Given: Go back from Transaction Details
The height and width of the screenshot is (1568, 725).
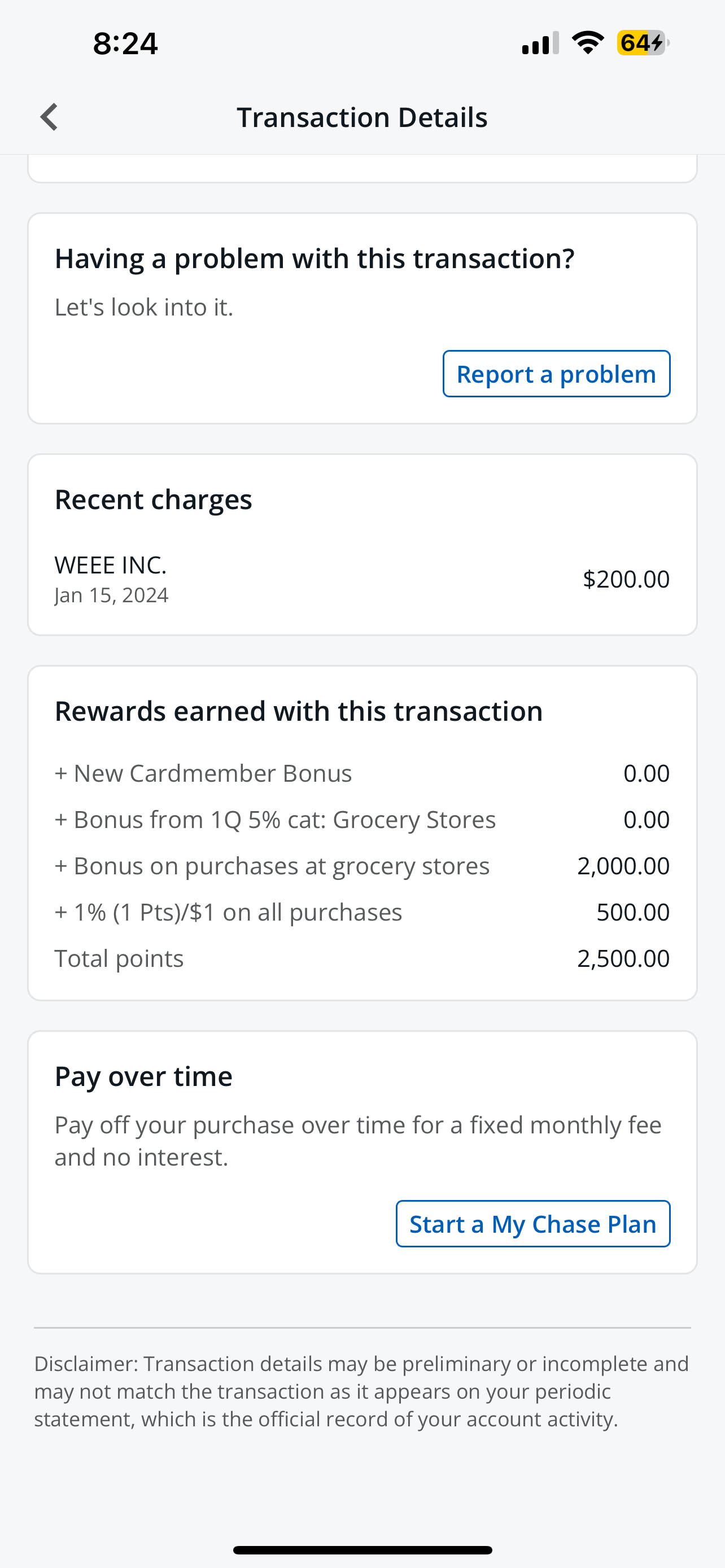Looking at the screenshot, I should (x=49, y=117).
